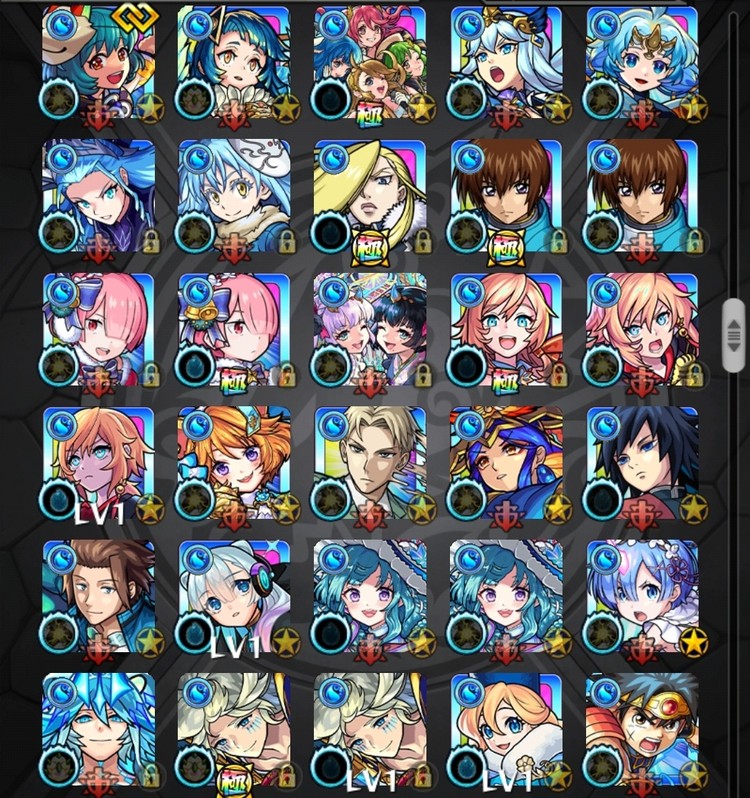Screen dimensions: 750x798
Task: Select the white-haired girl with winged helmet
Action: pos(506,62)
